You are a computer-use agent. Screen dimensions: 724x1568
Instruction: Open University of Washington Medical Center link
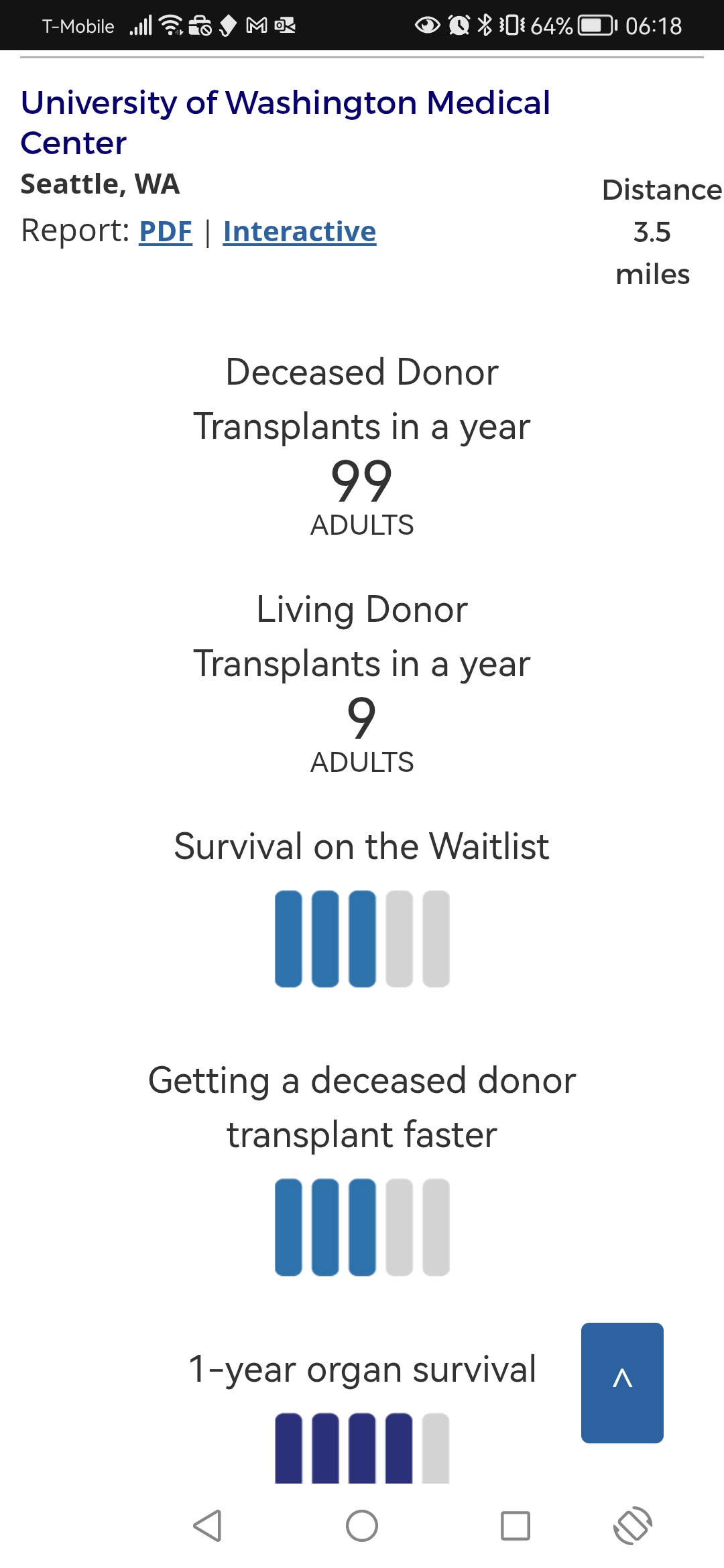click(x=286, y=123)
